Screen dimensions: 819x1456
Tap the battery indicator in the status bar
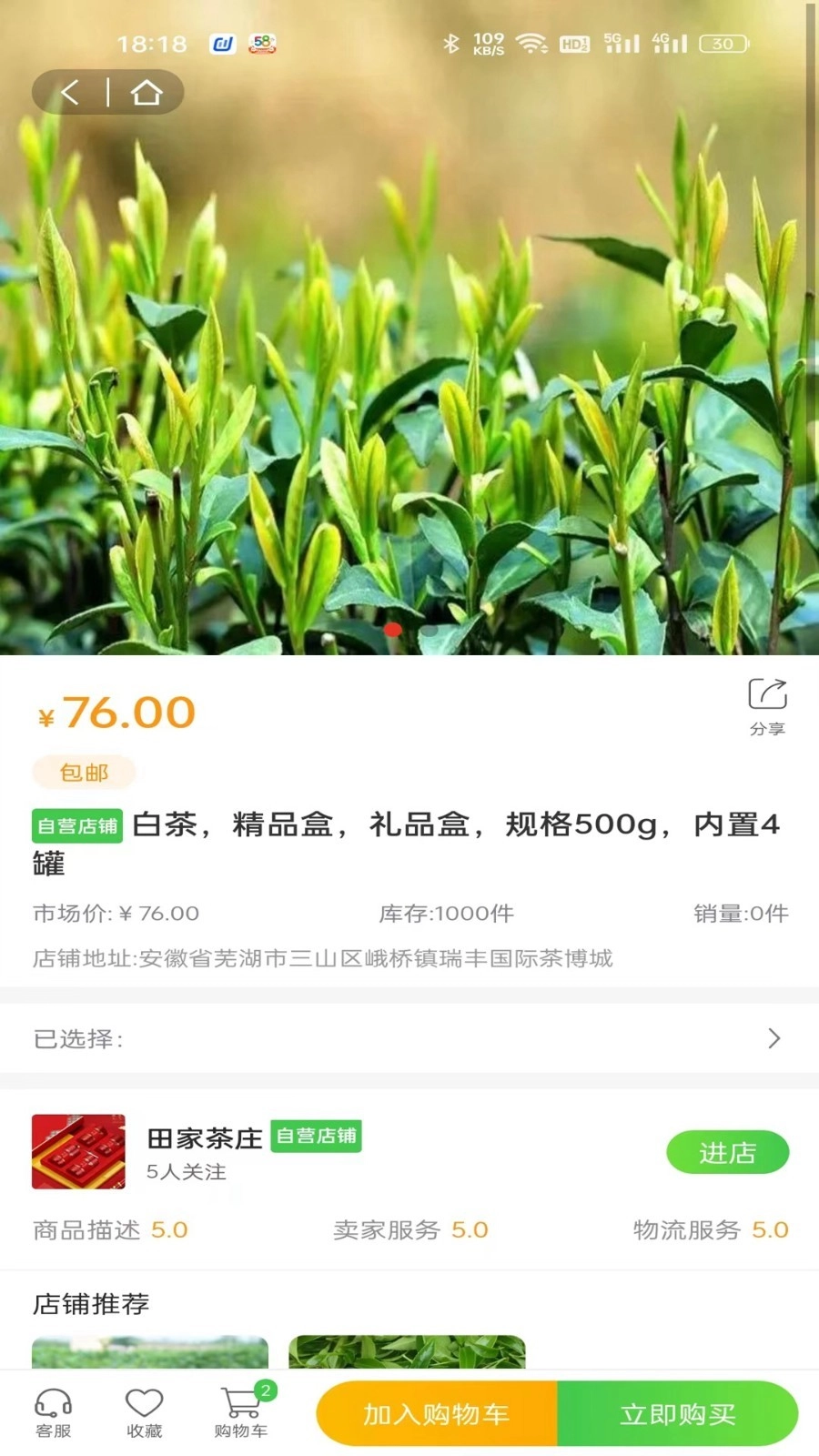723,43
